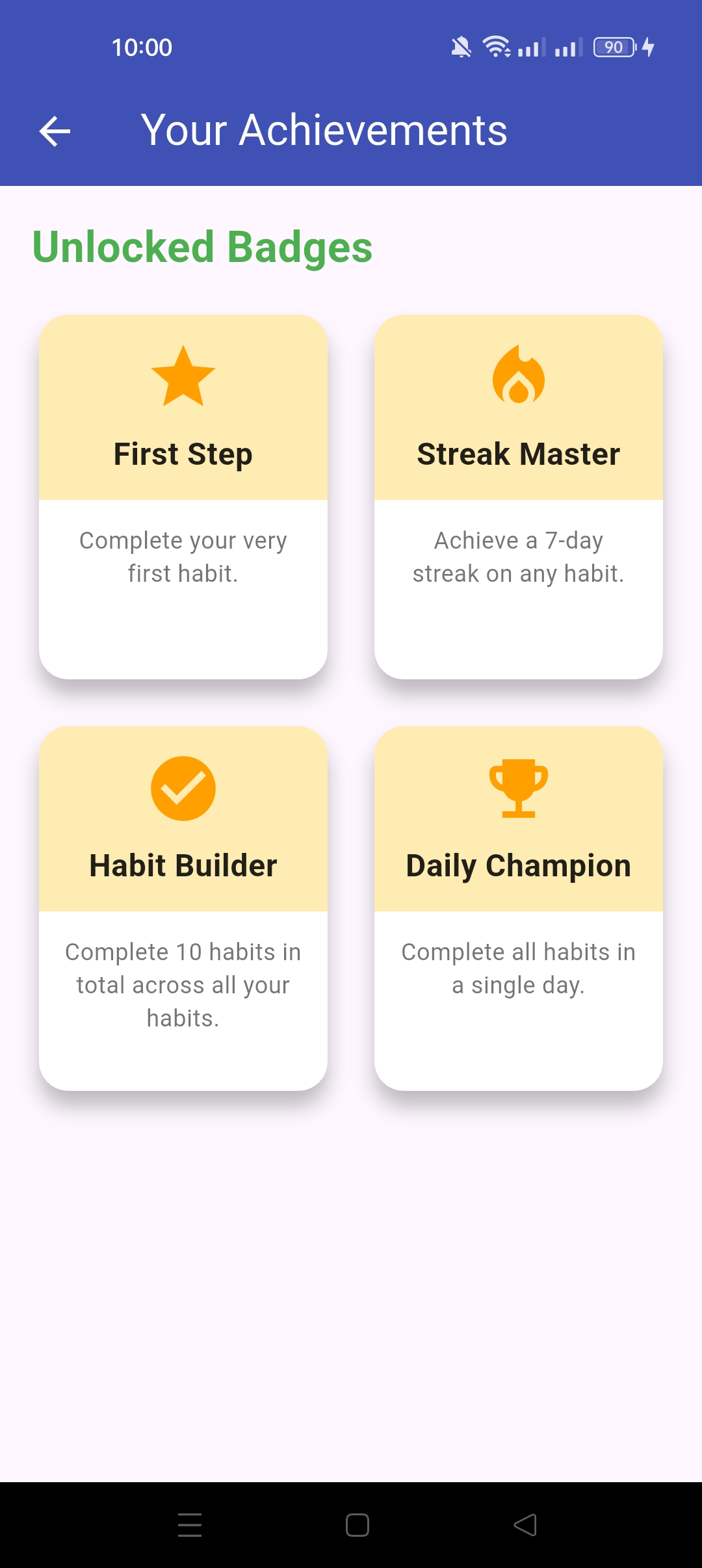702x1568 pixels.
Task: Open recent apps from navigation bar
Action: [190, 1524]
